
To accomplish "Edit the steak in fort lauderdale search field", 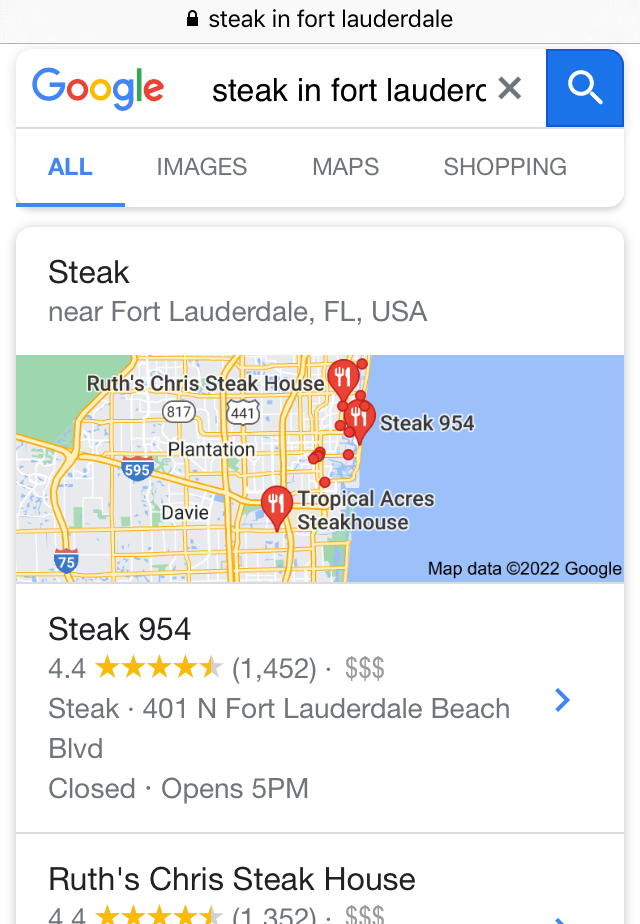I will pos(348,90).
